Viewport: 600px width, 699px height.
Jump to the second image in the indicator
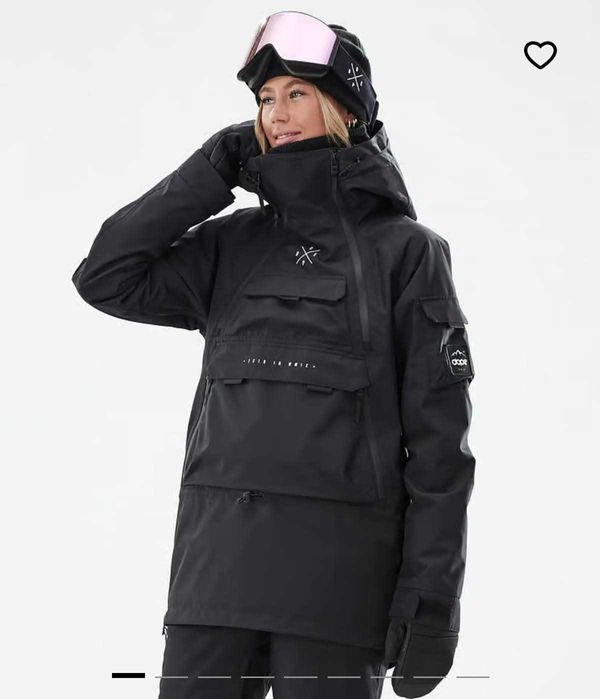pyautogui.click(x=172, y=677)
